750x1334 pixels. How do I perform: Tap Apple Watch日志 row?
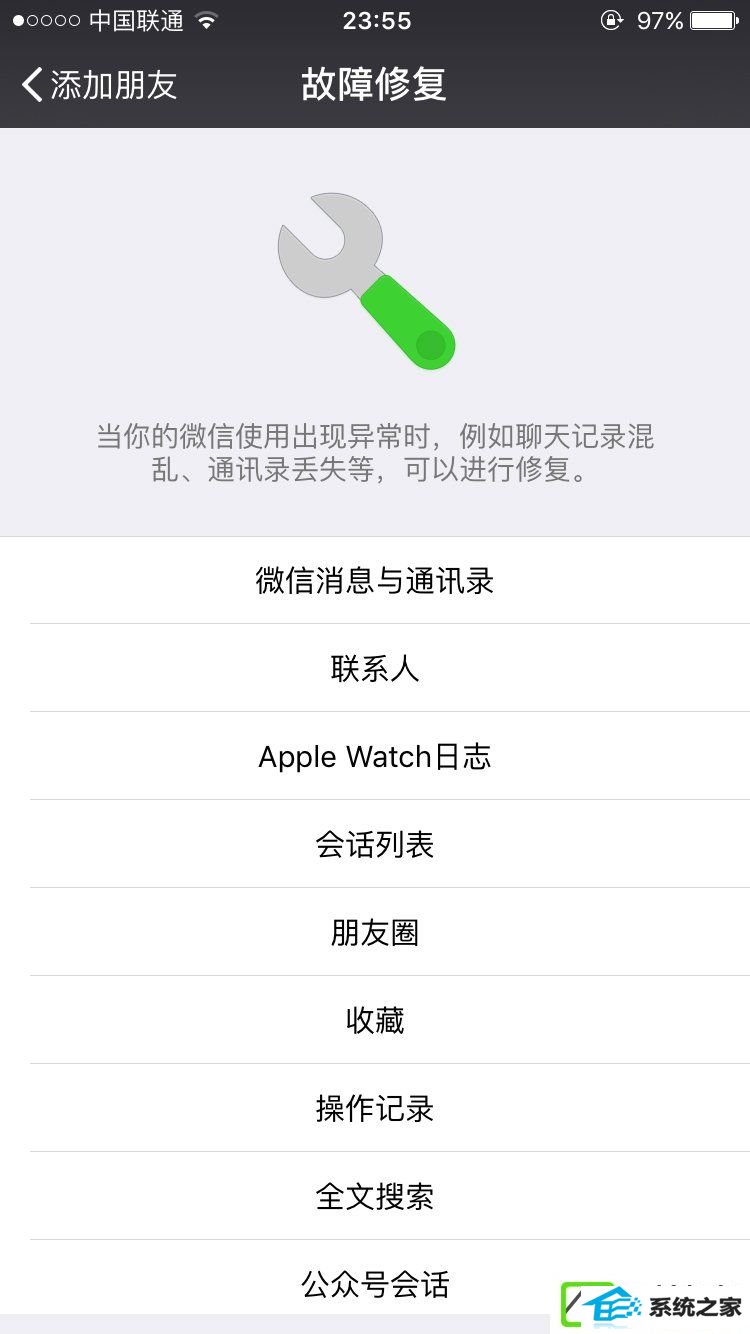(375, 756)
